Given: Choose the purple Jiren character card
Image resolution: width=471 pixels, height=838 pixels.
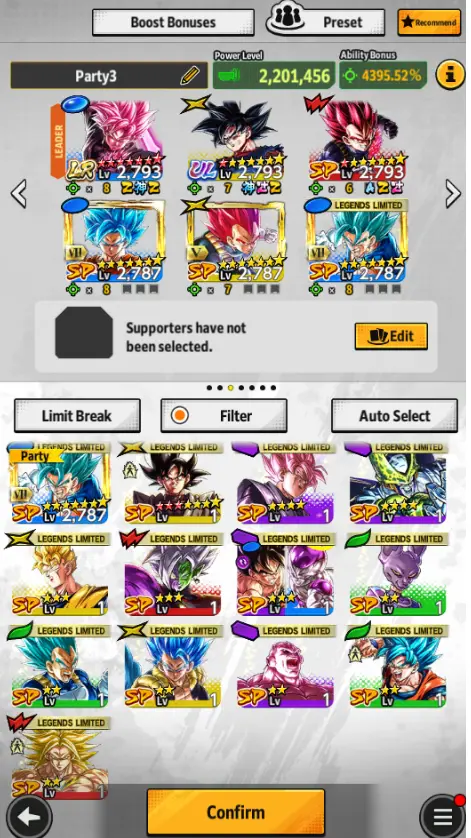Looking at the screenshot, I should tap(284, 665).
